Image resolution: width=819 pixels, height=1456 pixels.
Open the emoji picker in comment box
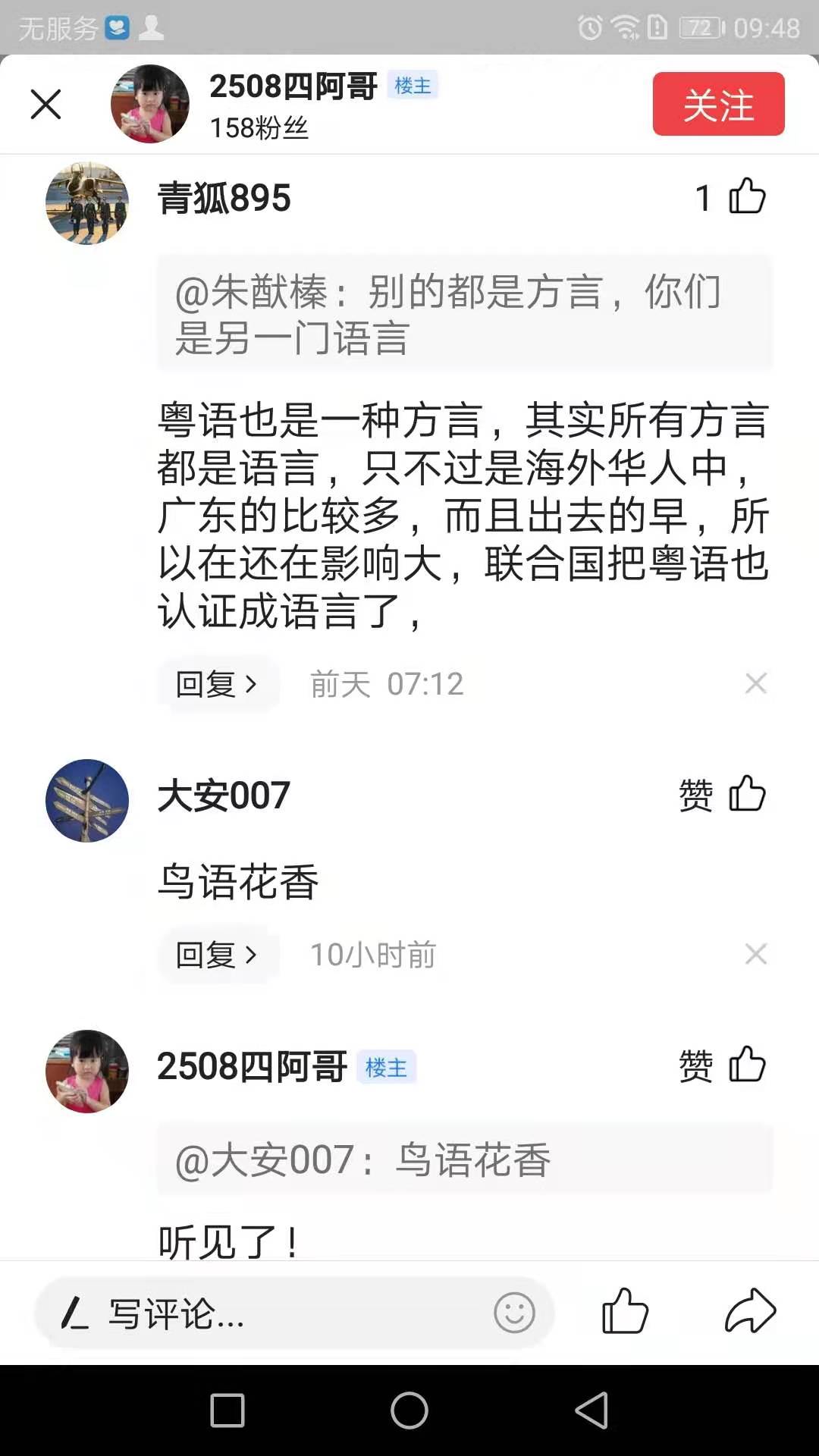click(514, 1313)
